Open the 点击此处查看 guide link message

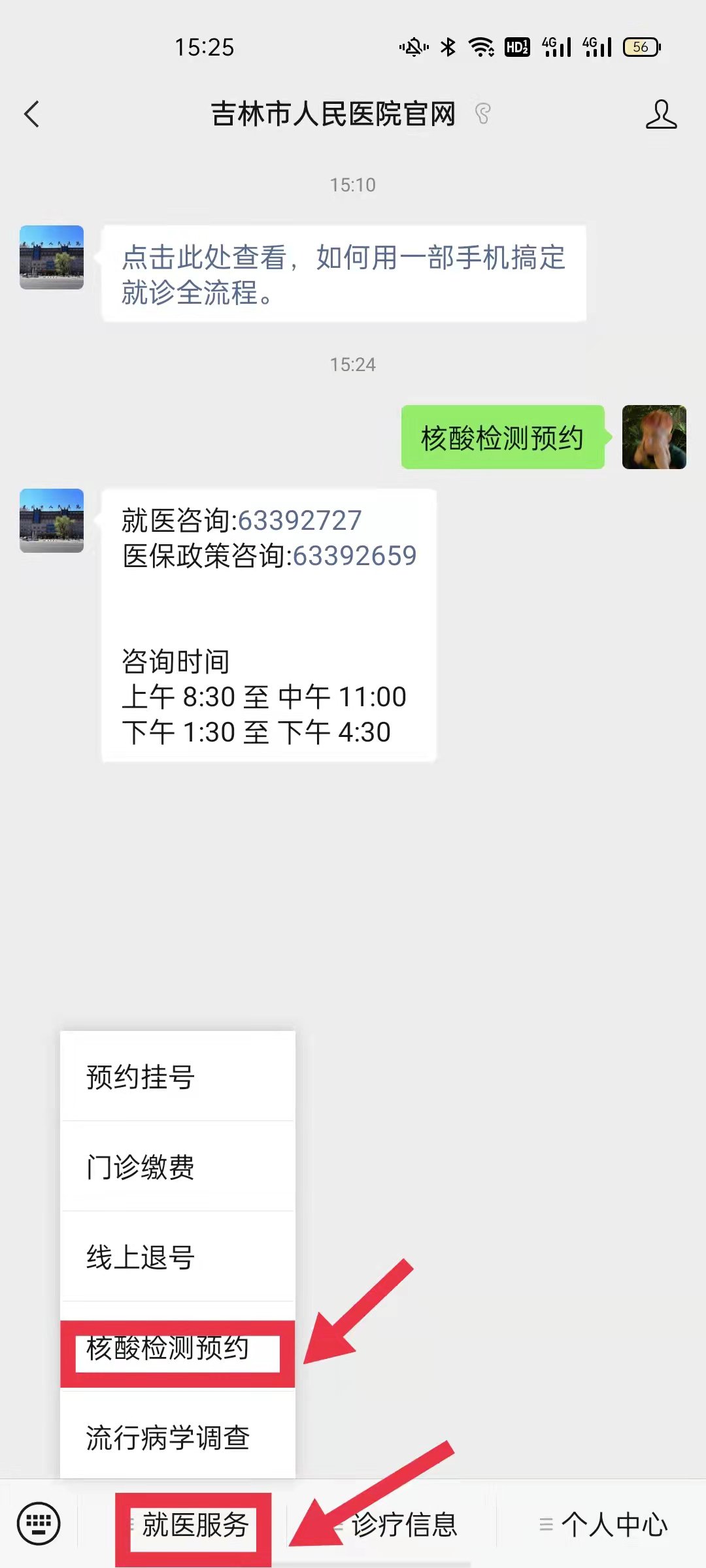(x=343, y=274)
